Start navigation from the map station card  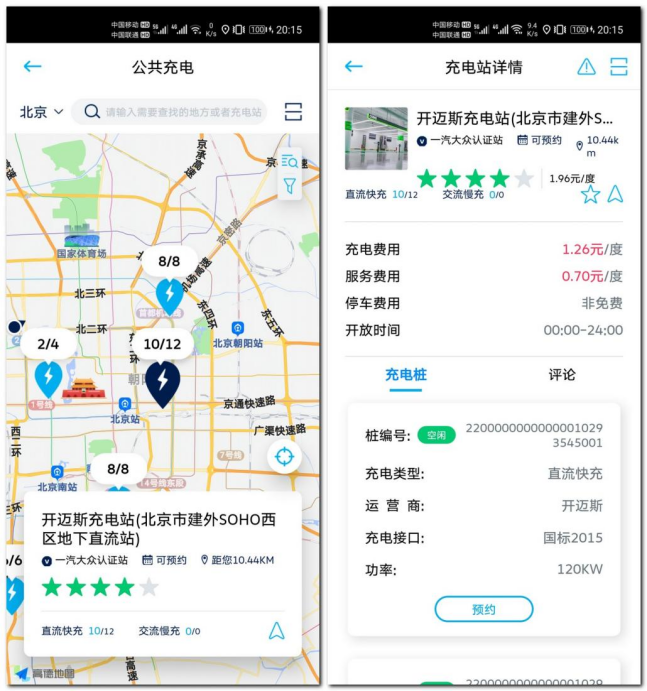[277, 630]
